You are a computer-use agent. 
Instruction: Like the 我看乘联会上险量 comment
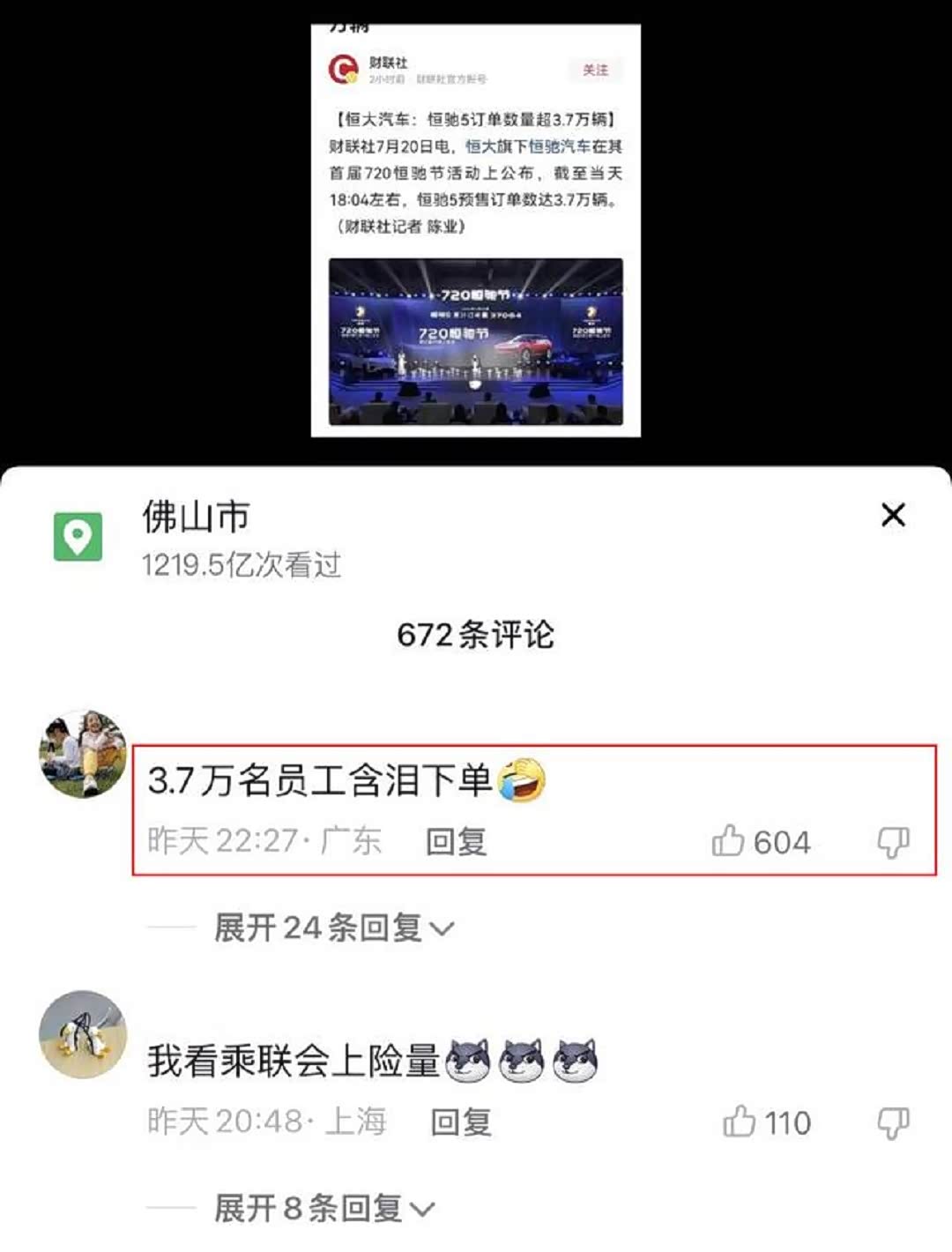coord(740,1122)
